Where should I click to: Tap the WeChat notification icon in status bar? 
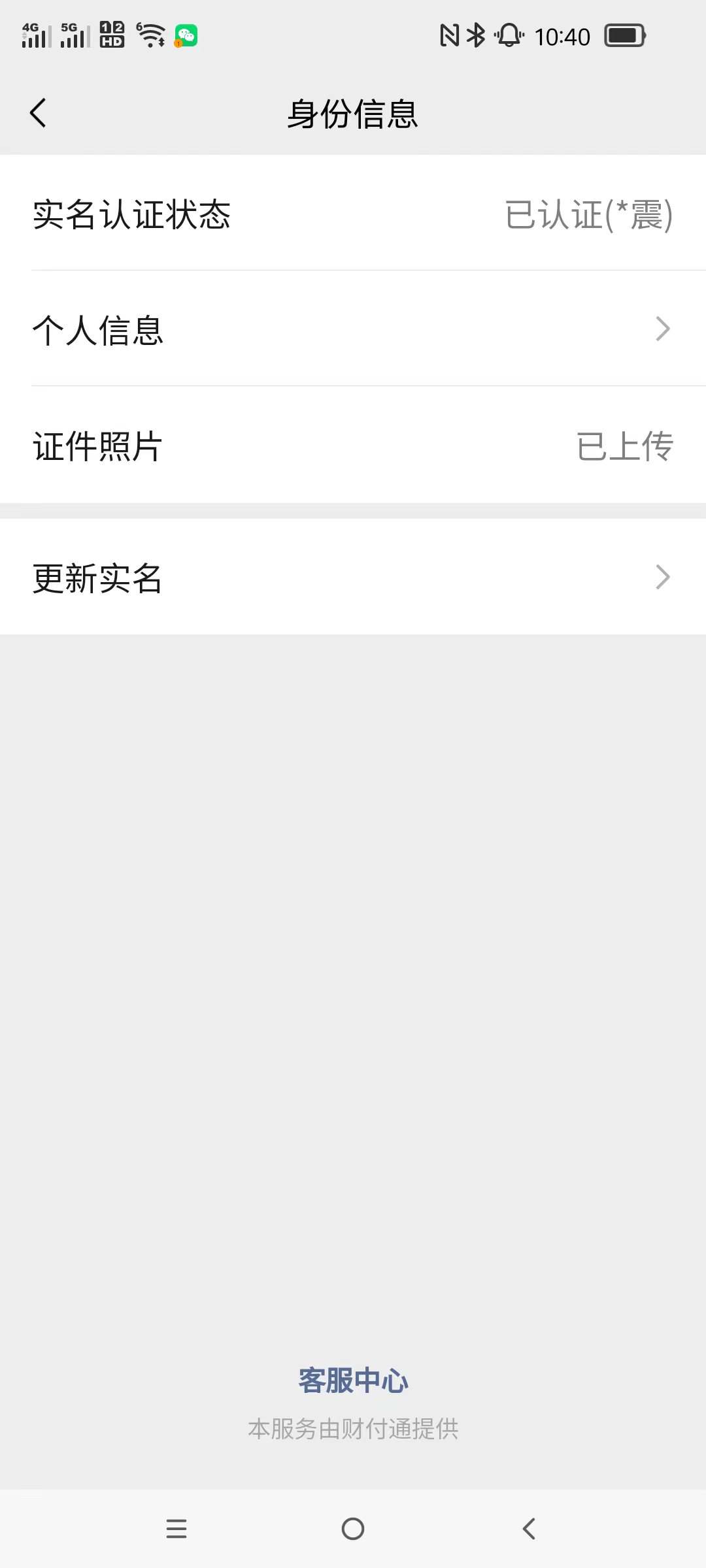185,35
